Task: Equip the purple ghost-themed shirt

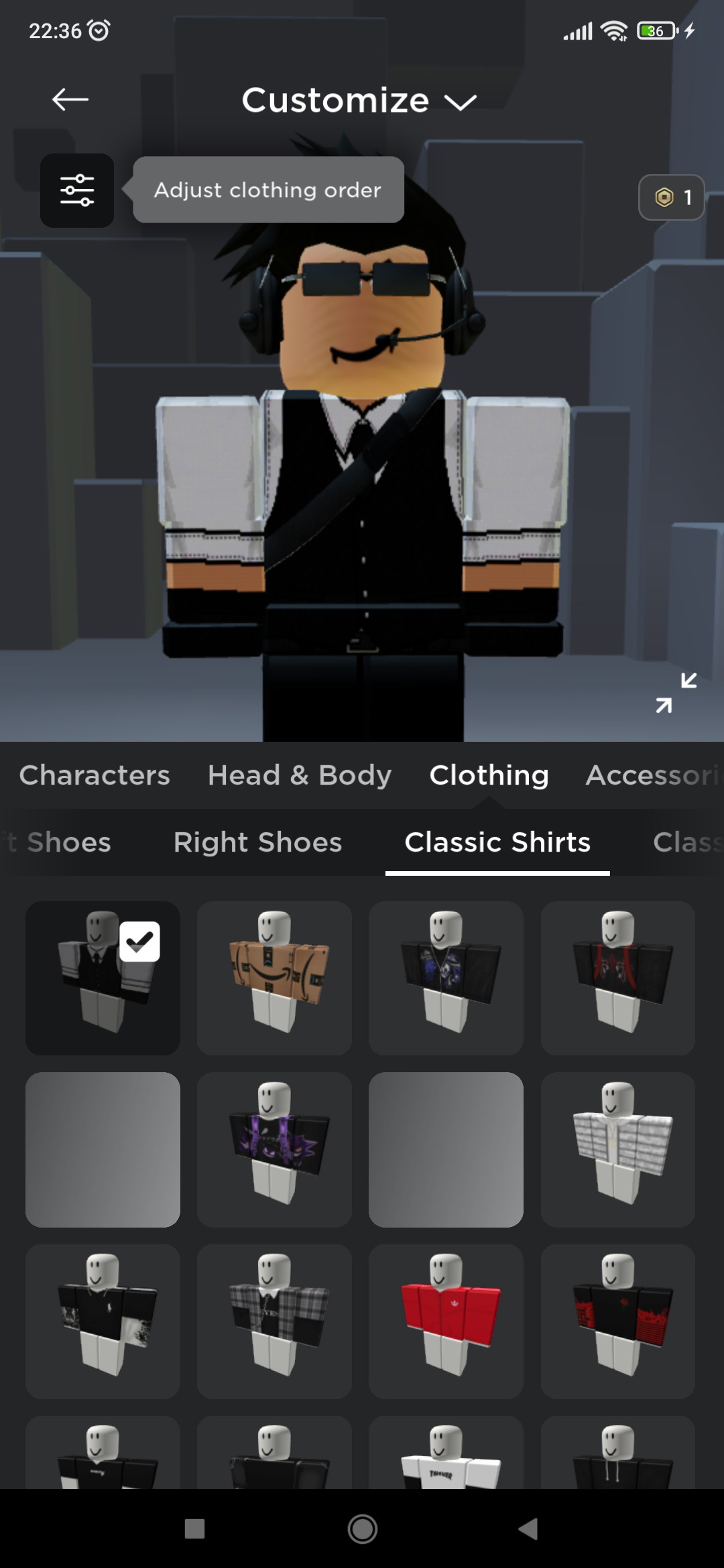Action: pyautogui.click(x=274, y=1150)
